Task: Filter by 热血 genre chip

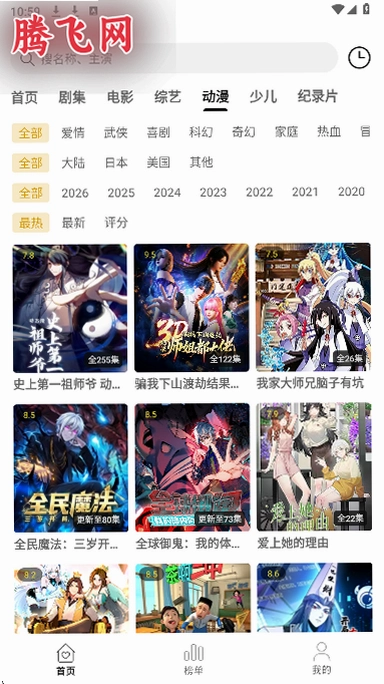Action: (329, 132)
